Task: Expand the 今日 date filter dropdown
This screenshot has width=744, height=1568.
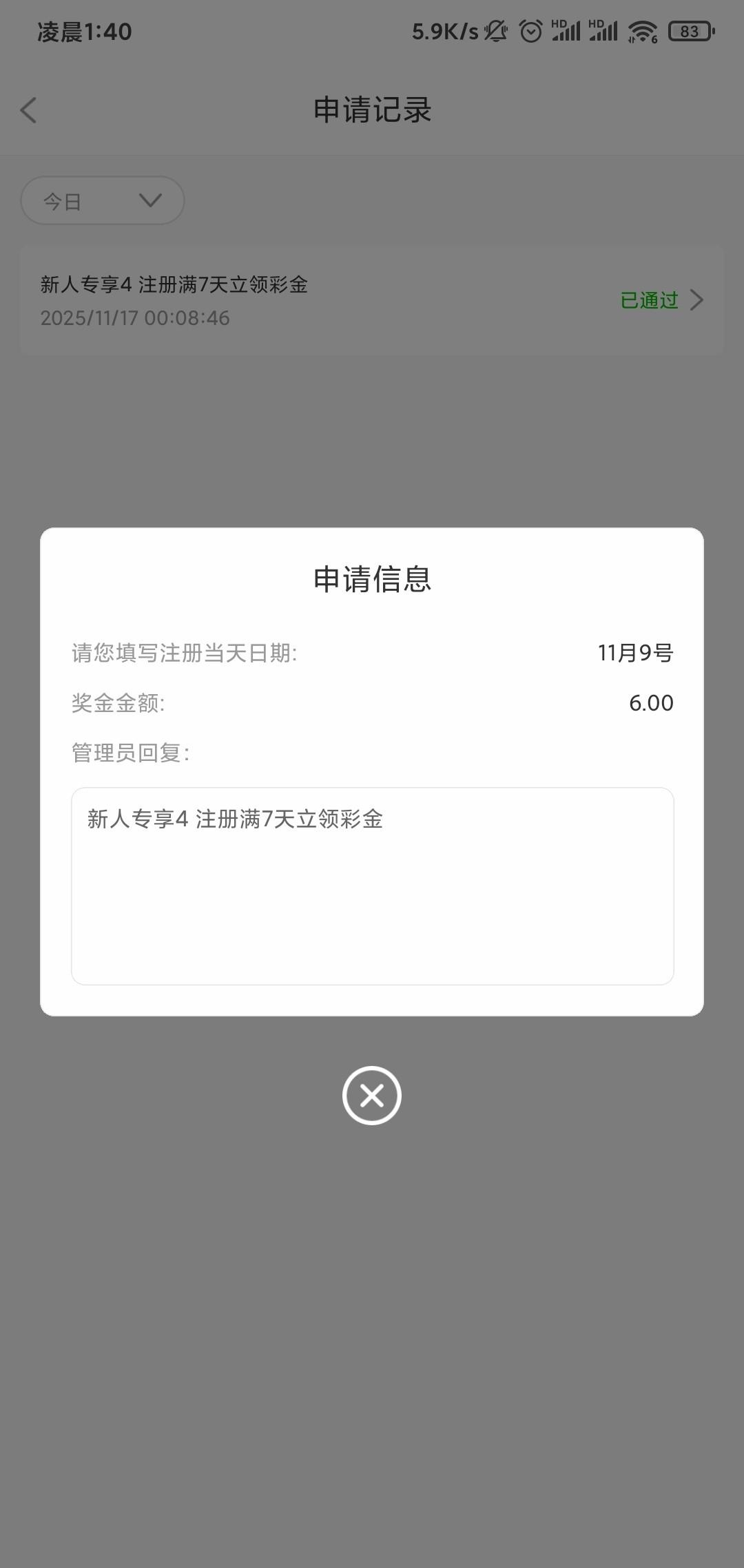Action: coord(103,200)
